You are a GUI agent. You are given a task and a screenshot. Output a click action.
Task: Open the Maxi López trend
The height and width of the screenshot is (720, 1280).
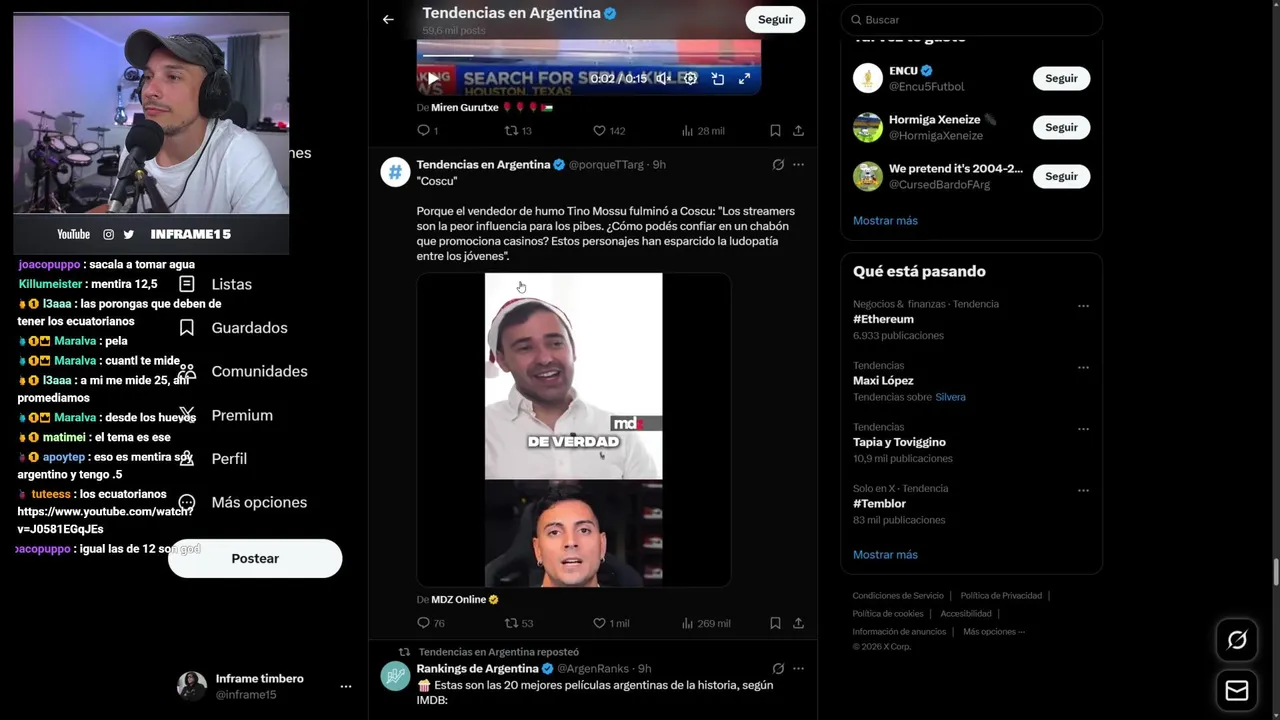(x=883, y=380)
